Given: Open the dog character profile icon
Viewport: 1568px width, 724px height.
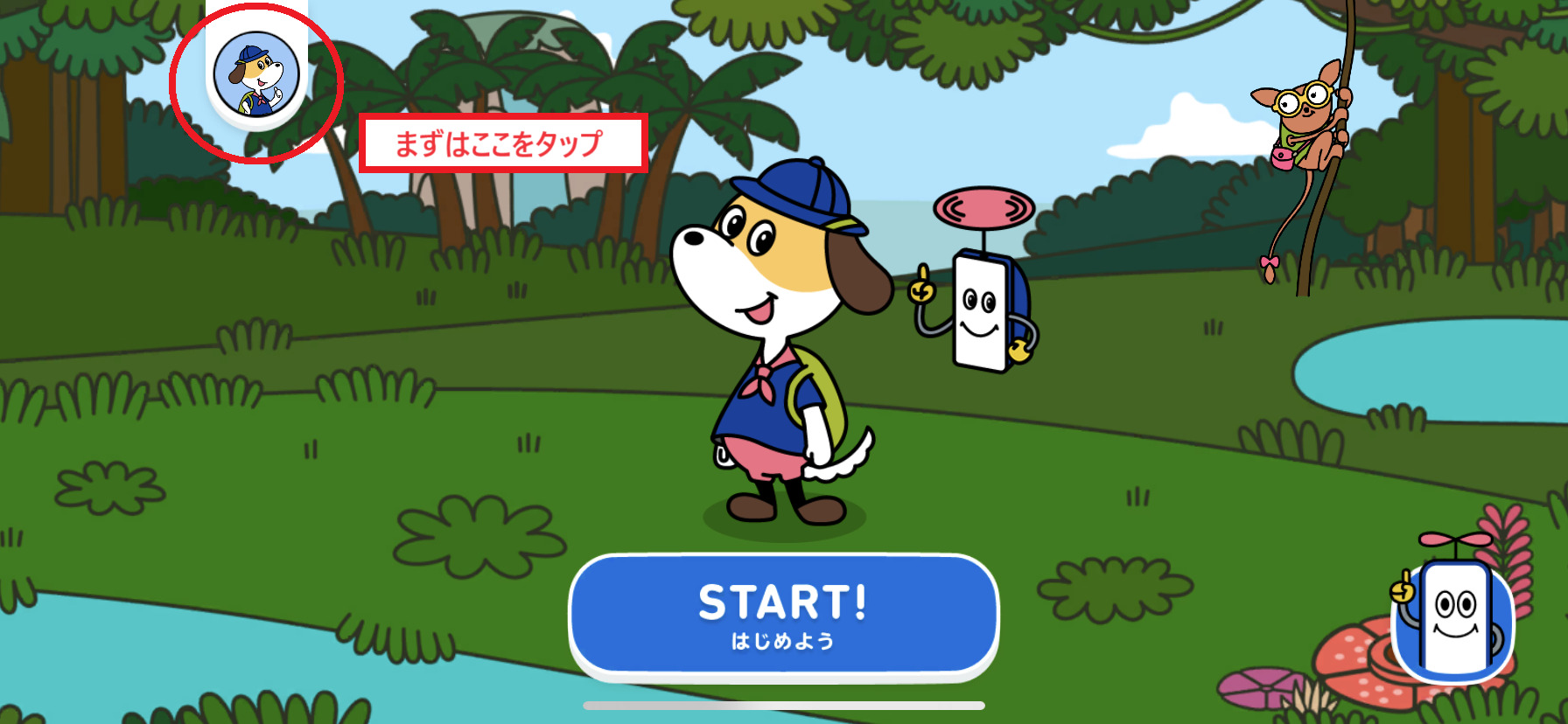Looking at the screenshot, I should [x=256, y=75].
